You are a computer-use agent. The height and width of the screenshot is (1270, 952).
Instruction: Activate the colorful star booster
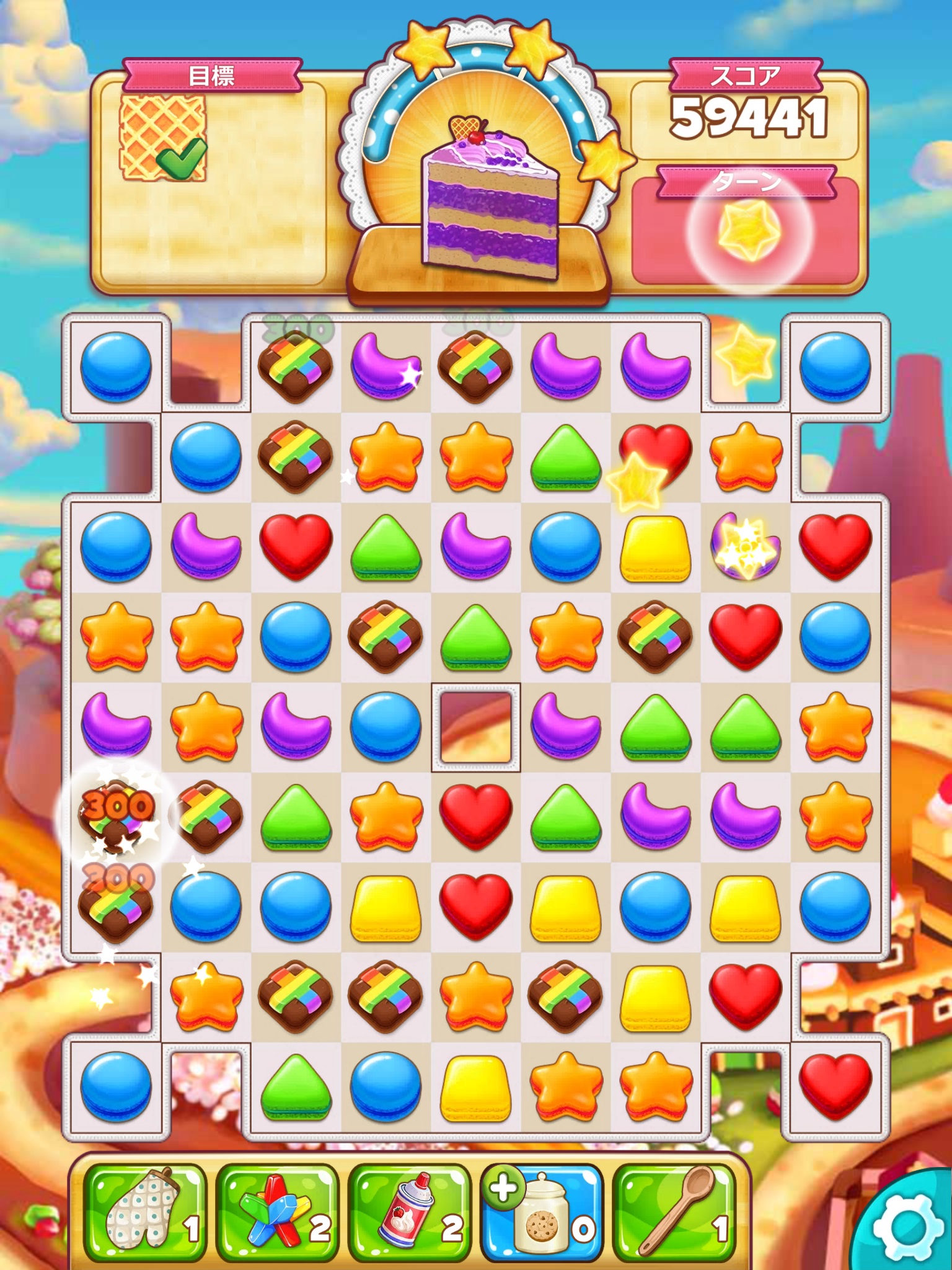[278, 1212]
